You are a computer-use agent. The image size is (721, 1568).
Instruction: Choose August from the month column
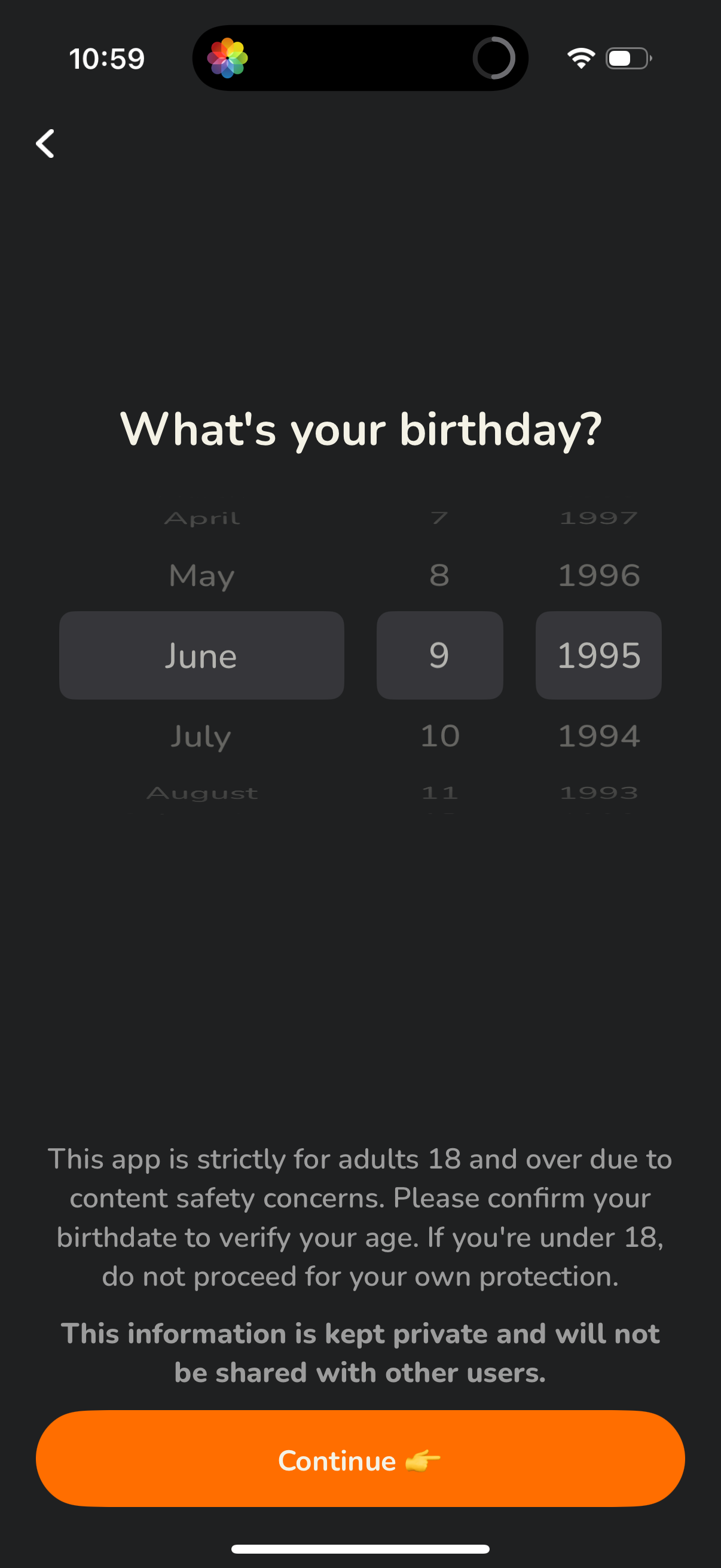click(x=201, y=791)
